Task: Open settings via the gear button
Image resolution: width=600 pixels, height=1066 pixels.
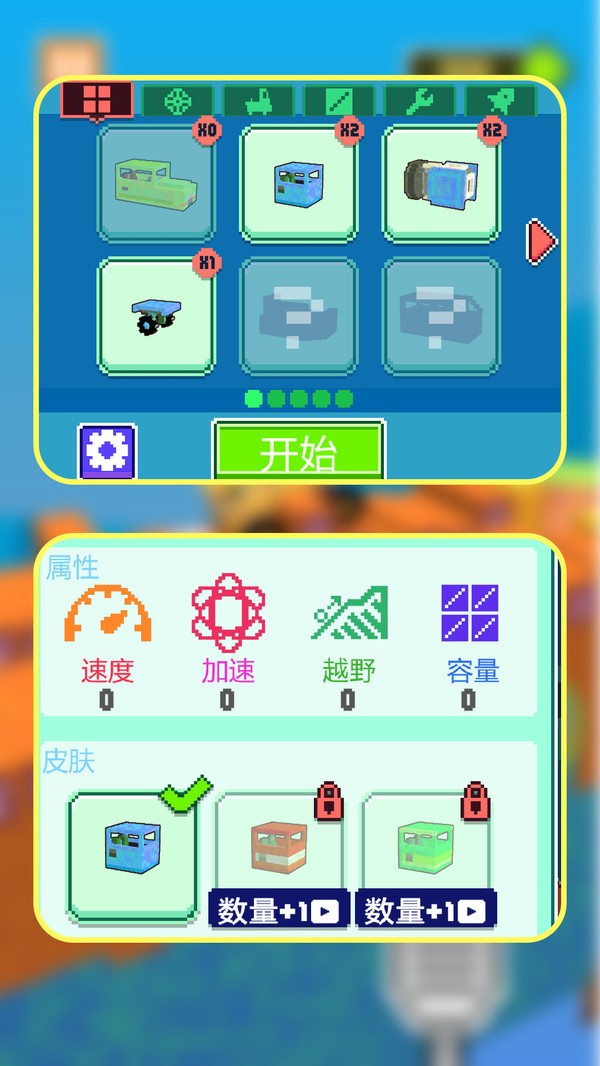Action: (x=107, y=452)
